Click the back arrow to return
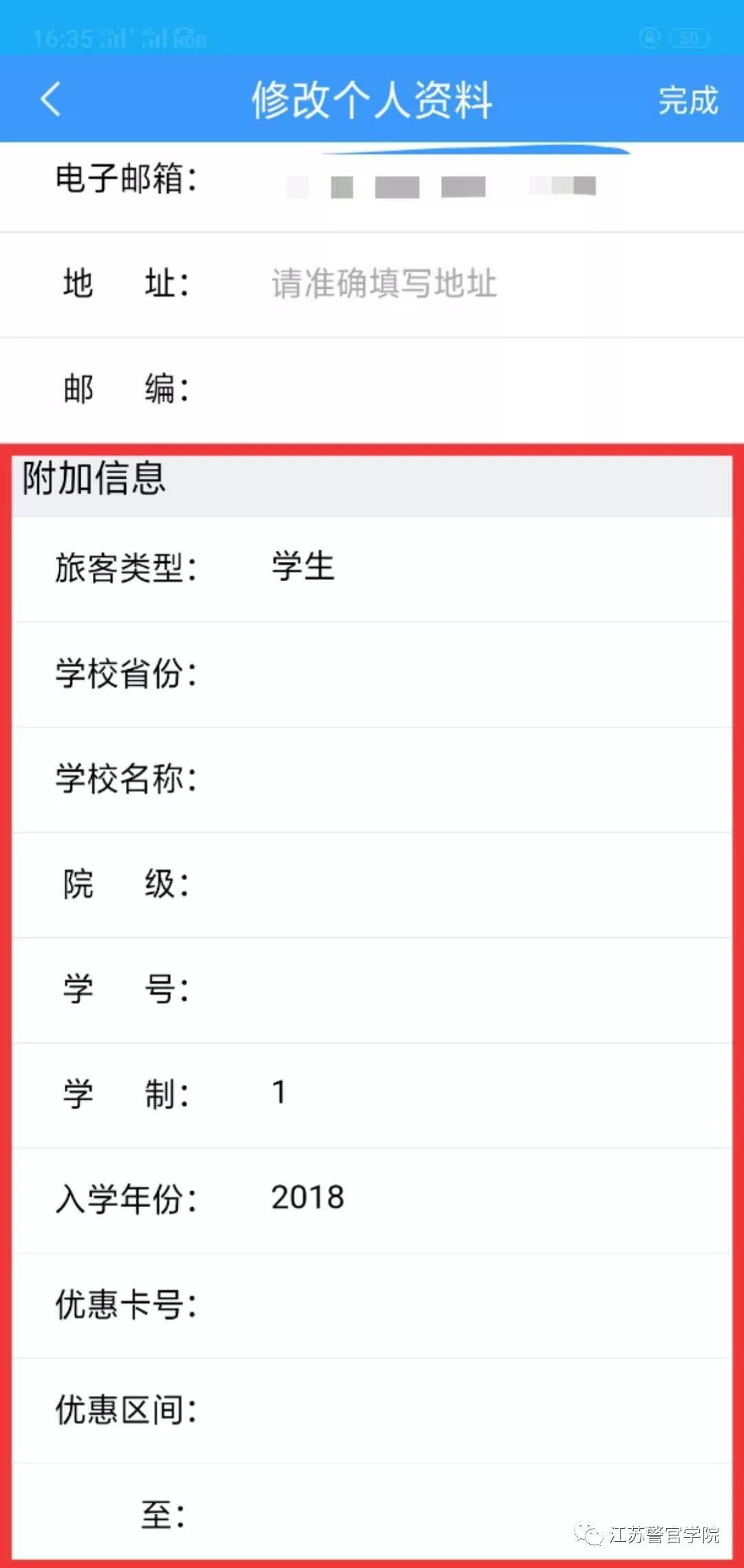744x1568 pixels. pyautogui.click(x=48, y=99)
